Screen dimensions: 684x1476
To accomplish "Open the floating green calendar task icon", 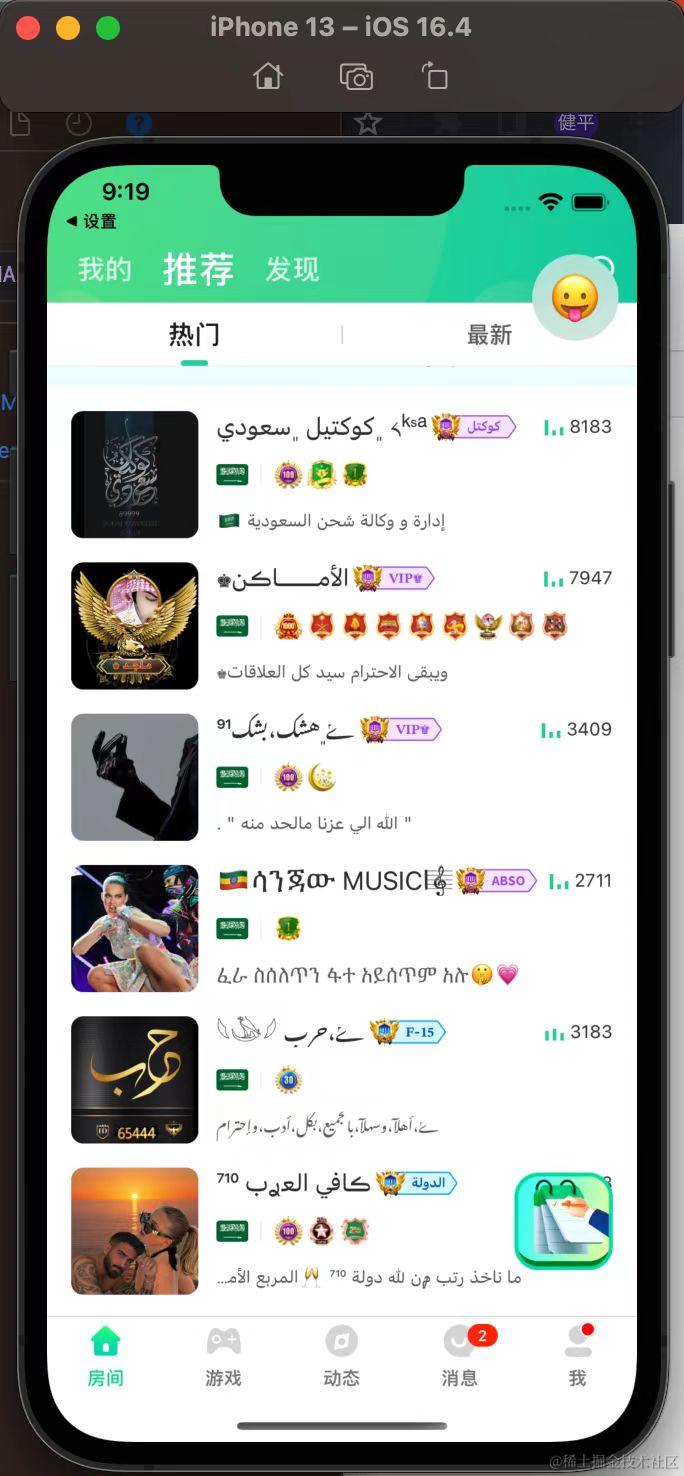I will 563,1221.
